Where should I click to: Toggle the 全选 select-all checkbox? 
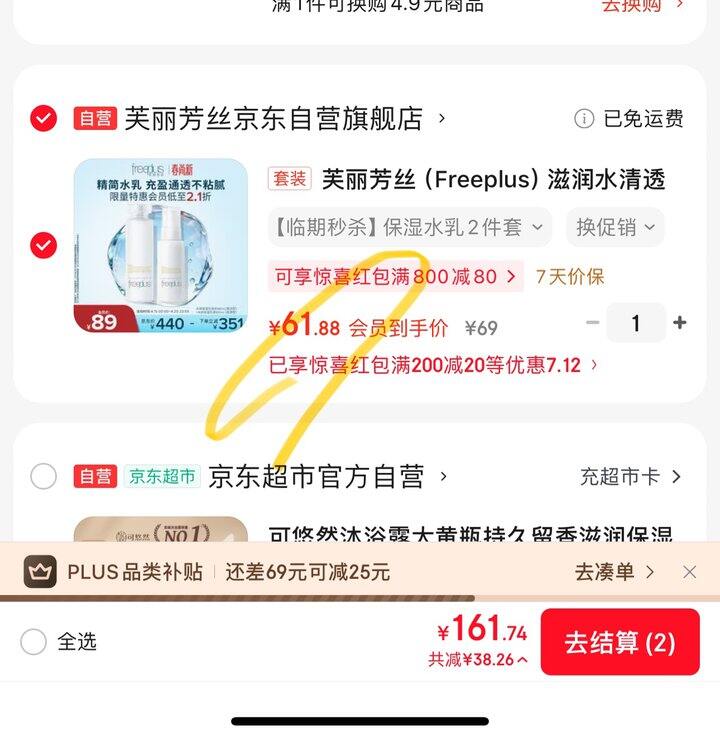[36, 645]
